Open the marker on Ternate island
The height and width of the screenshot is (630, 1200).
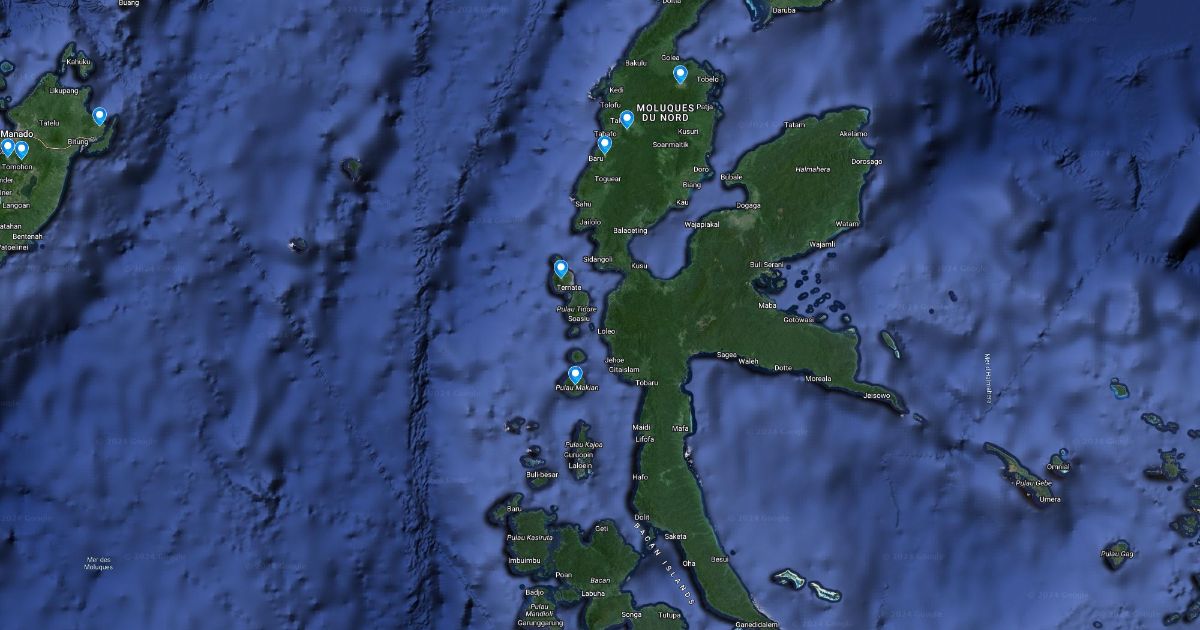(x=561, y=268)
